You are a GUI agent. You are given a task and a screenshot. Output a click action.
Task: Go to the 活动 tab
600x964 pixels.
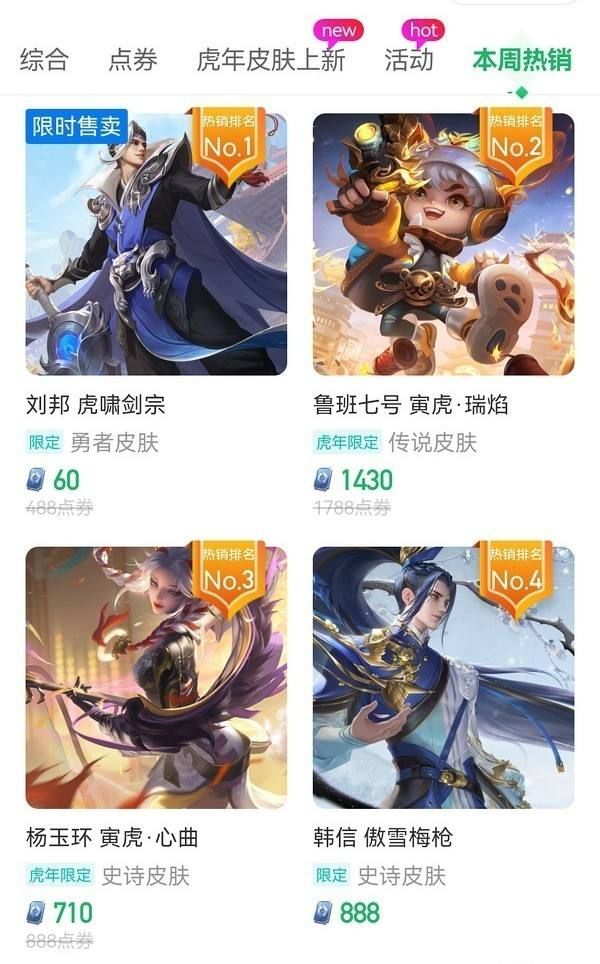click(409, 59)
